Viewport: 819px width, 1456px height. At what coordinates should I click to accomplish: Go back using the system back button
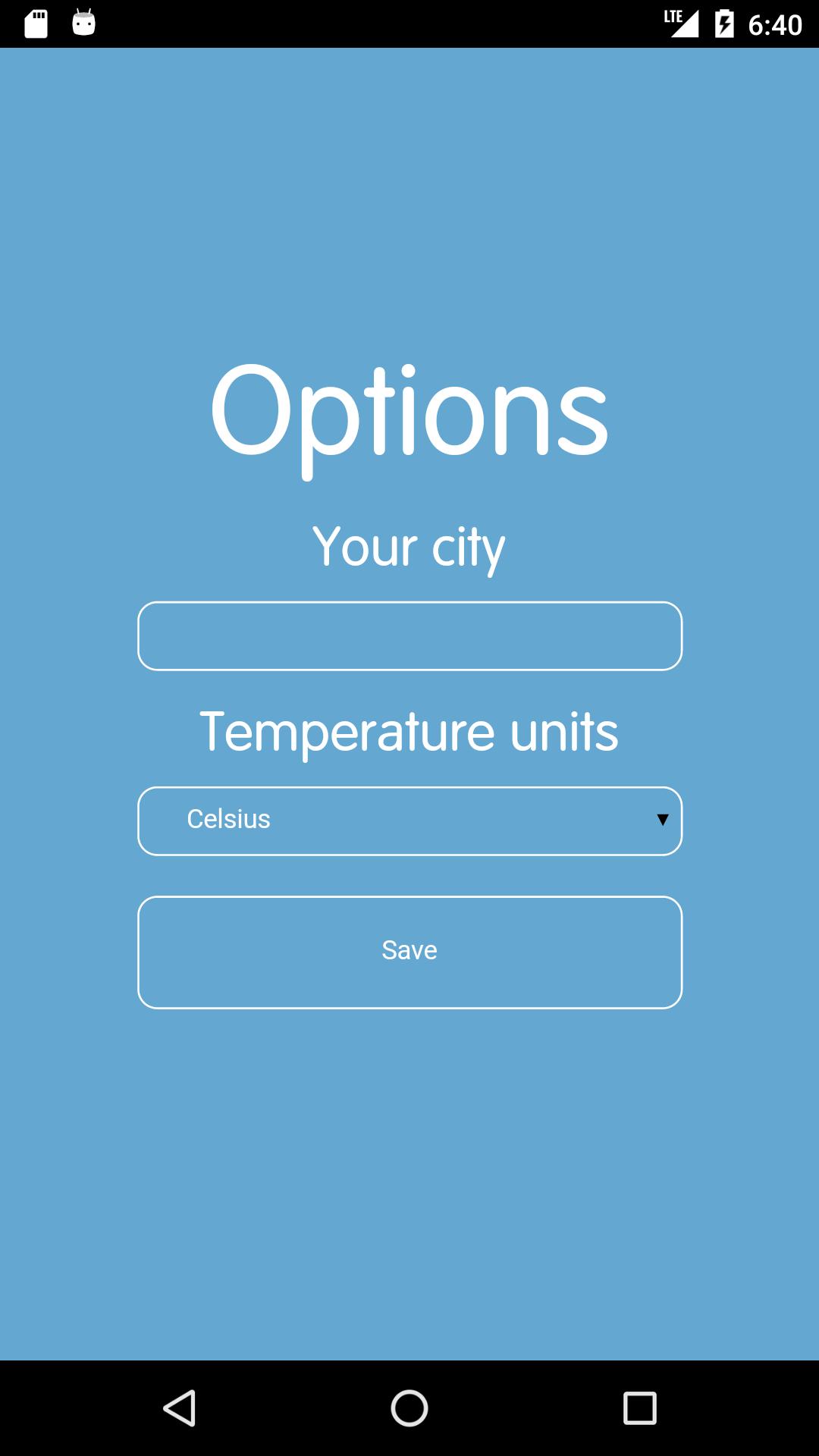point(180,1408)
